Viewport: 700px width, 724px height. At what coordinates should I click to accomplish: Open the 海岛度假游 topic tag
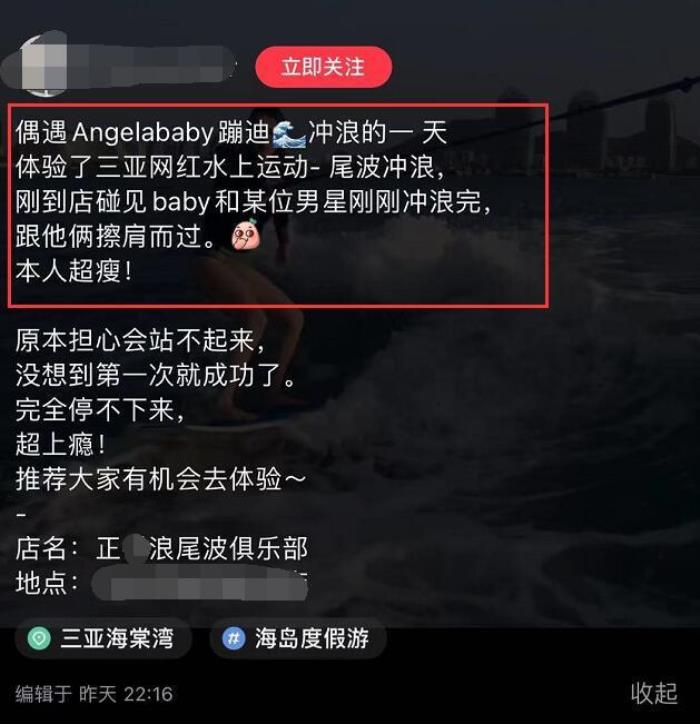(x=297, y=638)
